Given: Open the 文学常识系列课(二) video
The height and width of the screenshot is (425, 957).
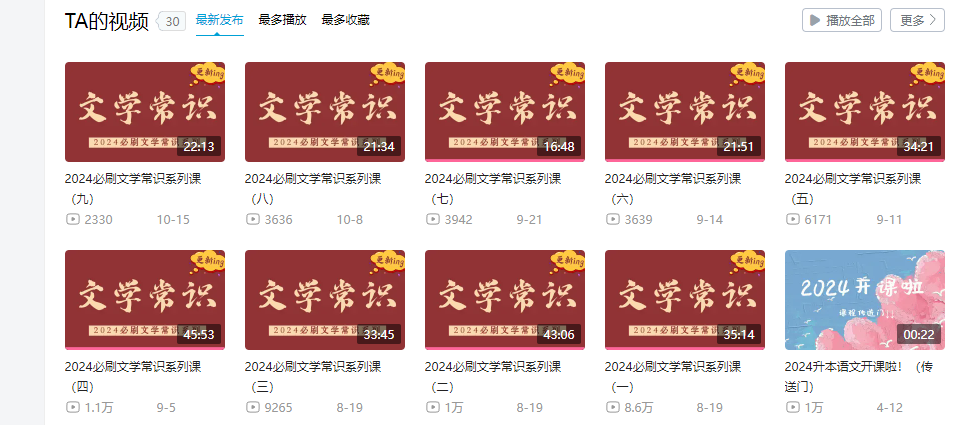Looking at the screenshot, I should pyautogui.click(x=505, y=299).
